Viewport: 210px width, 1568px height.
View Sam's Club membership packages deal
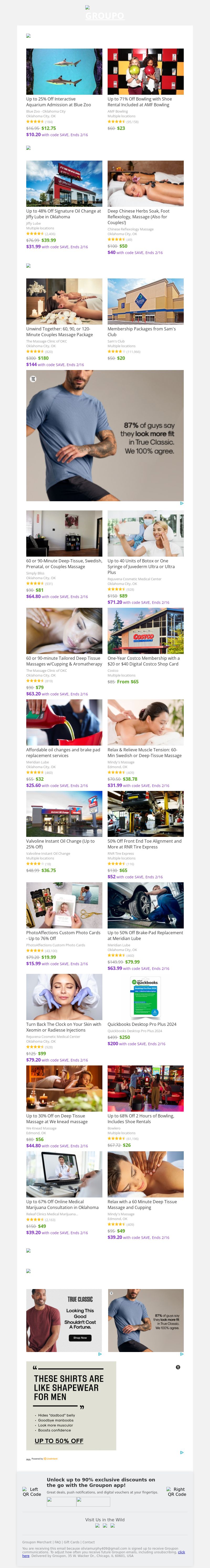(141, 332)
